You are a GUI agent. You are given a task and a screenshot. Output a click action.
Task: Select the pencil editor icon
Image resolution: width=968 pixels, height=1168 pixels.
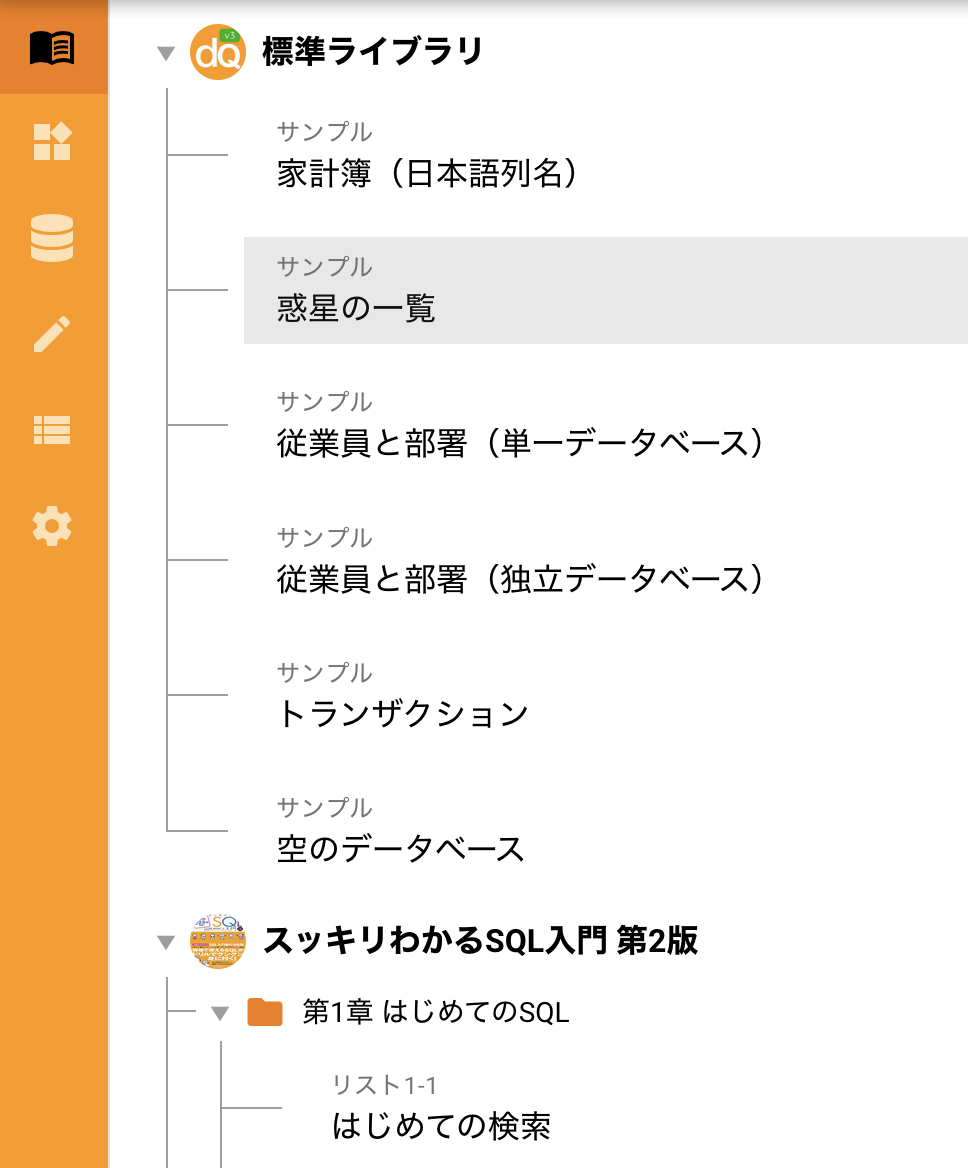[53, 333]
